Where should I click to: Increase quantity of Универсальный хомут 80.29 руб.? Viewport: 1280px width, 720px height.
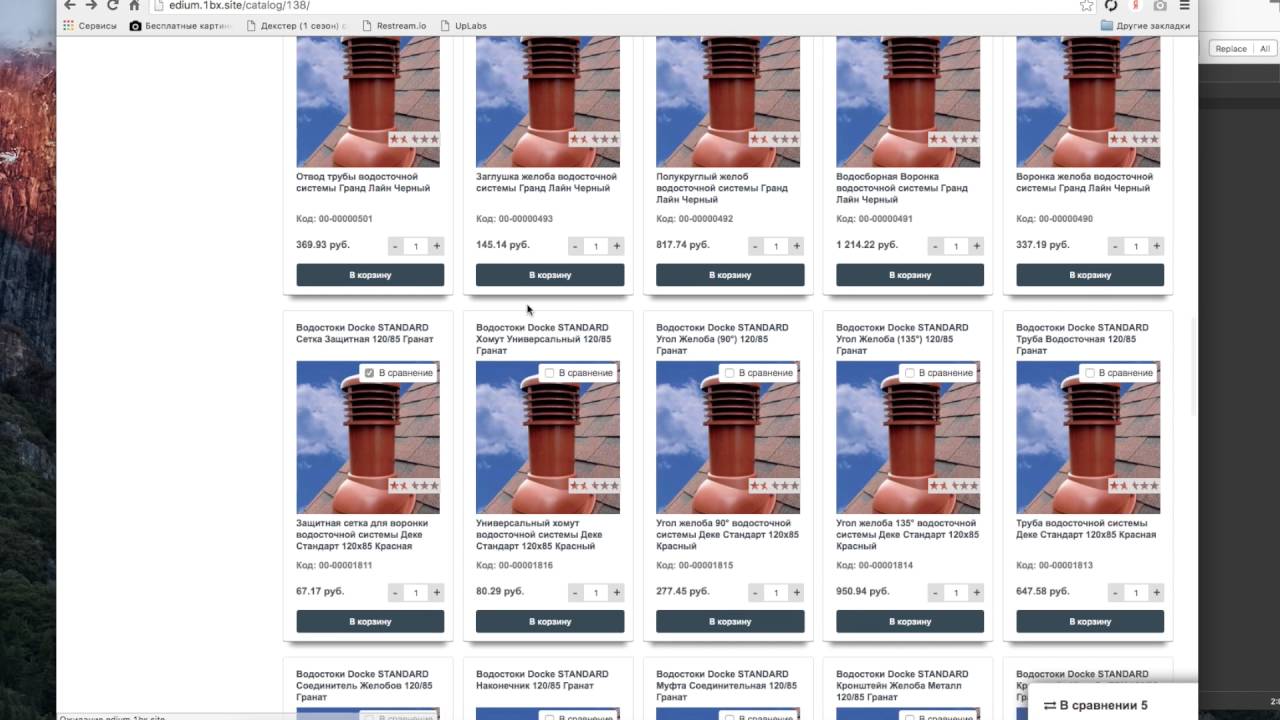pyautogui.click(x=616, y=593)
